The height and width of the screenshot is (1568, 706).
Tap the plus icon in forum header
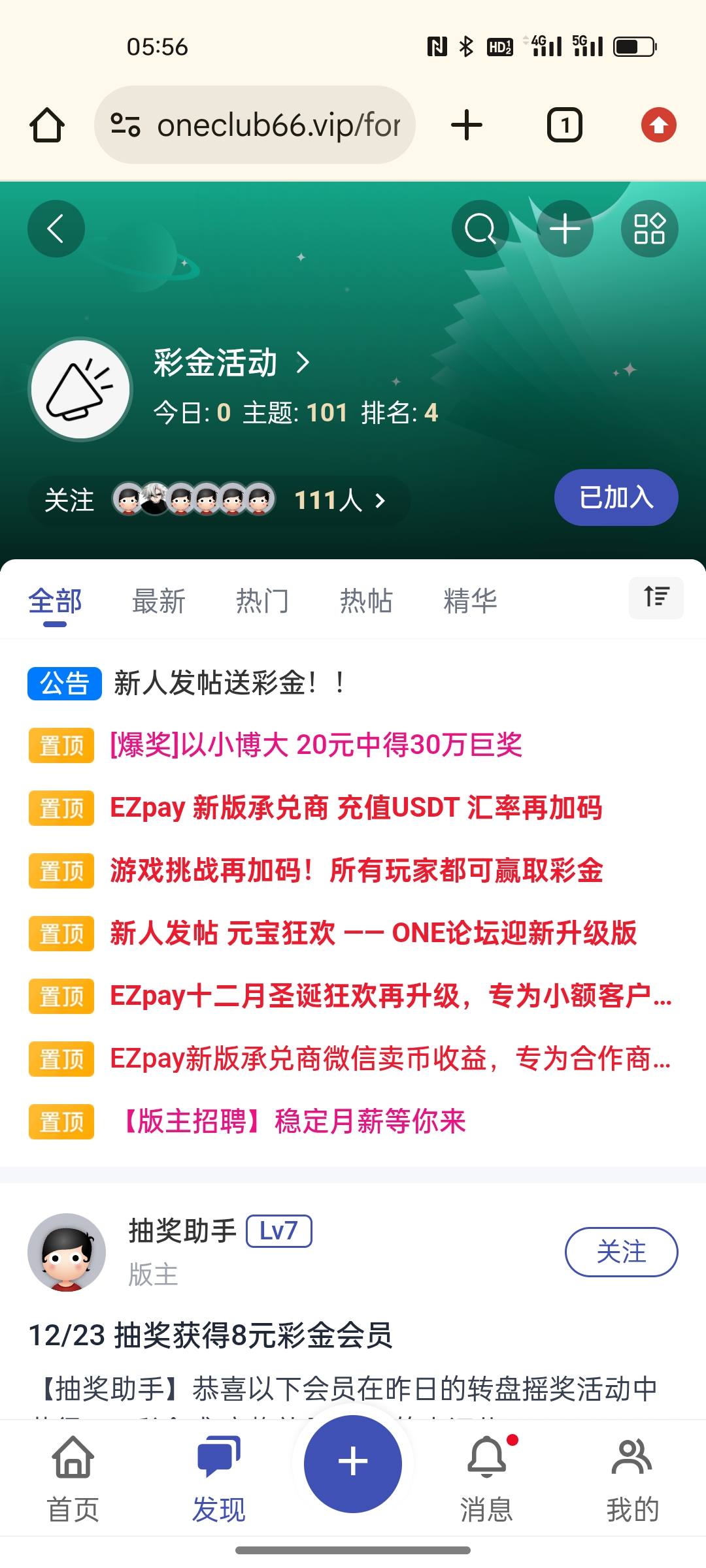click(565, 229)
